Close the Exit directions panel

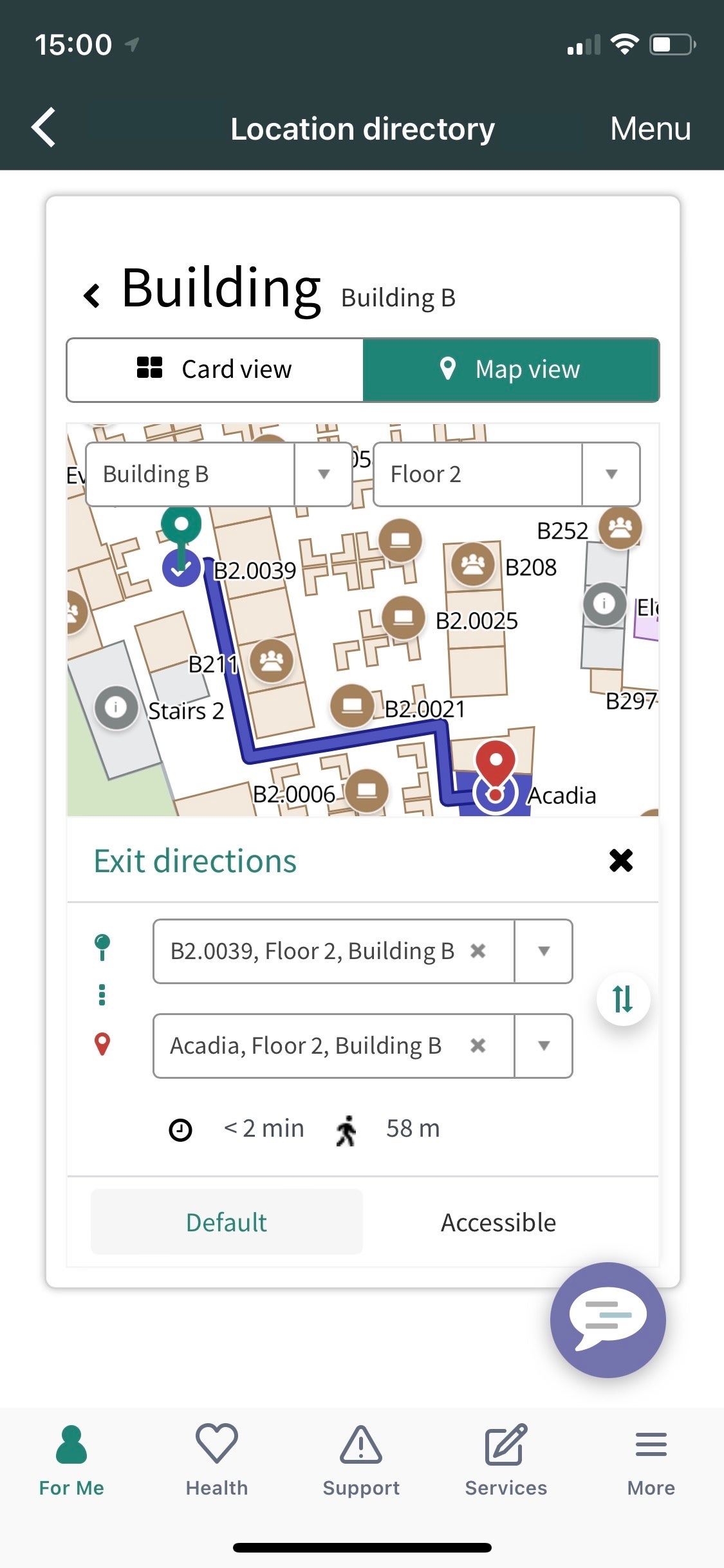point(620,861)
